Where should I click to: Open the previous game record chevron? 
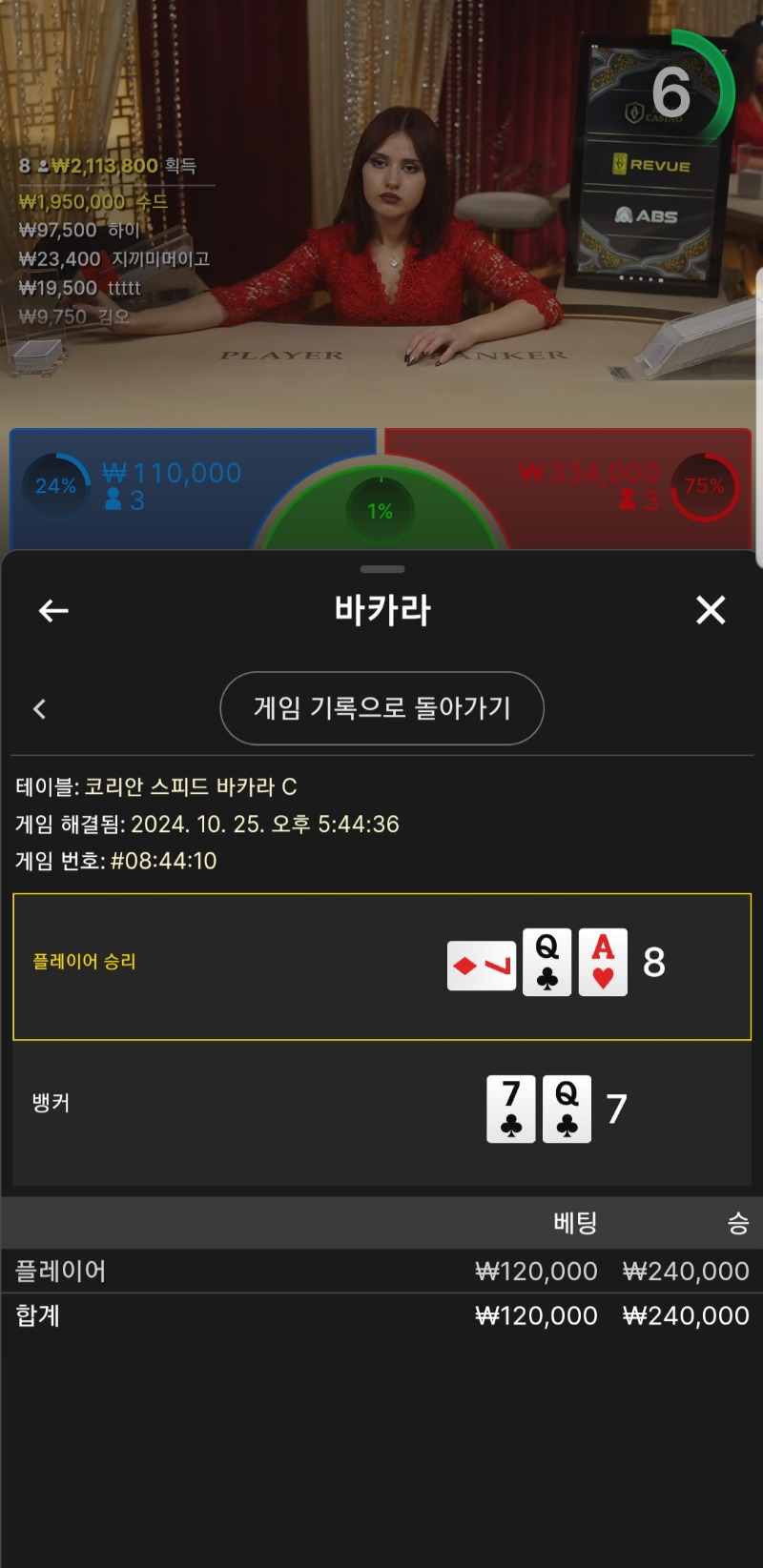(x=39, y=708)
